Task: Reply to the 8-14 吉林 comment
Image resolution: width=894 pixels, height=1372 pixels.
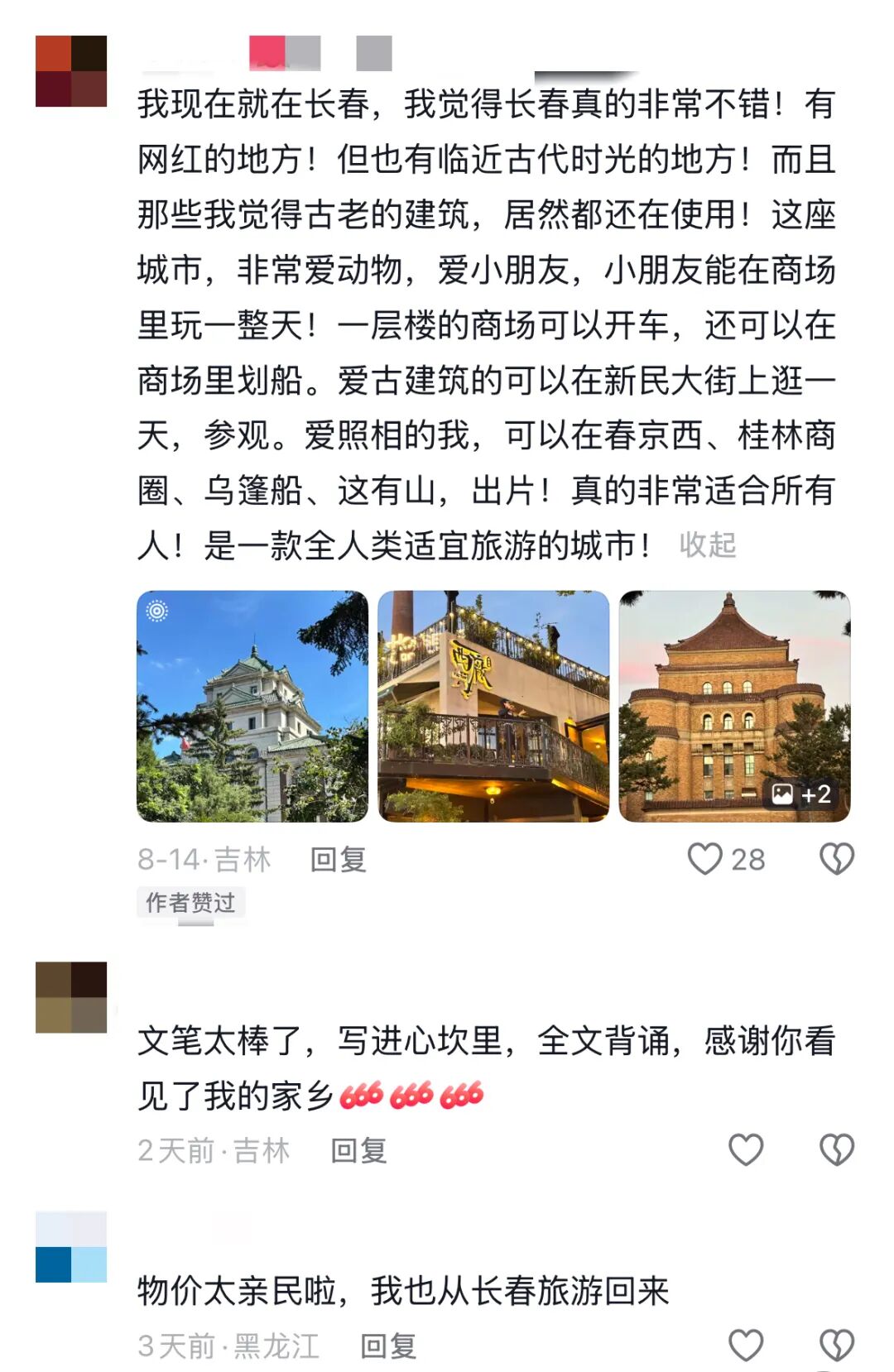Action: tap(338, 860)
